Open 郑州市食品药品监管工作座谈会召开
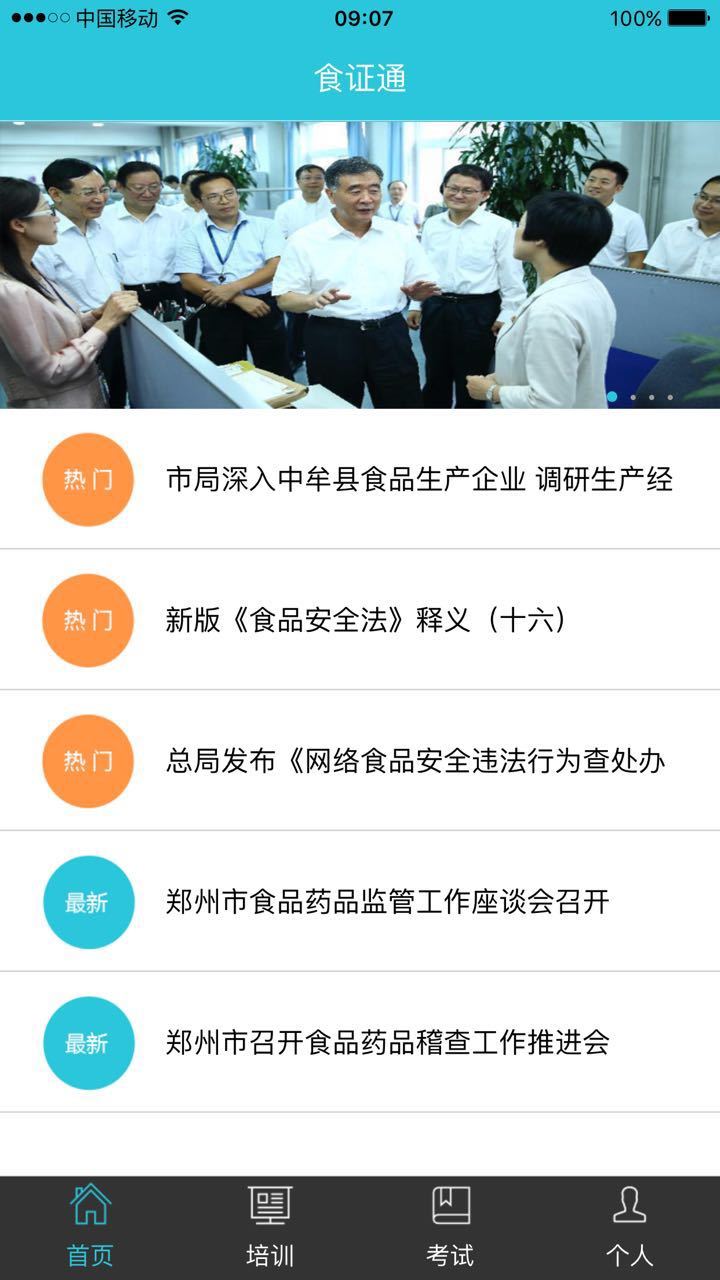Screen dimensions: 720x1280 pyautogui.click(x=387, y=903)
